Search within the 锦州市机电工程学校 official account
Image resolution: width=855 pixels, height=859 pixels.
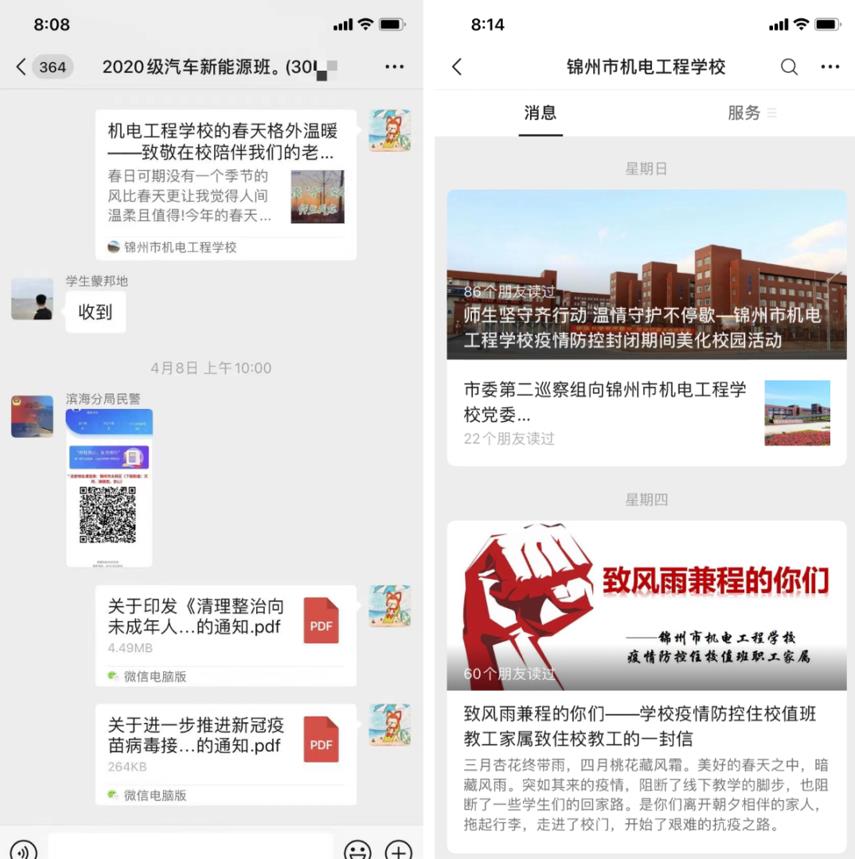[x=789, y=67]
